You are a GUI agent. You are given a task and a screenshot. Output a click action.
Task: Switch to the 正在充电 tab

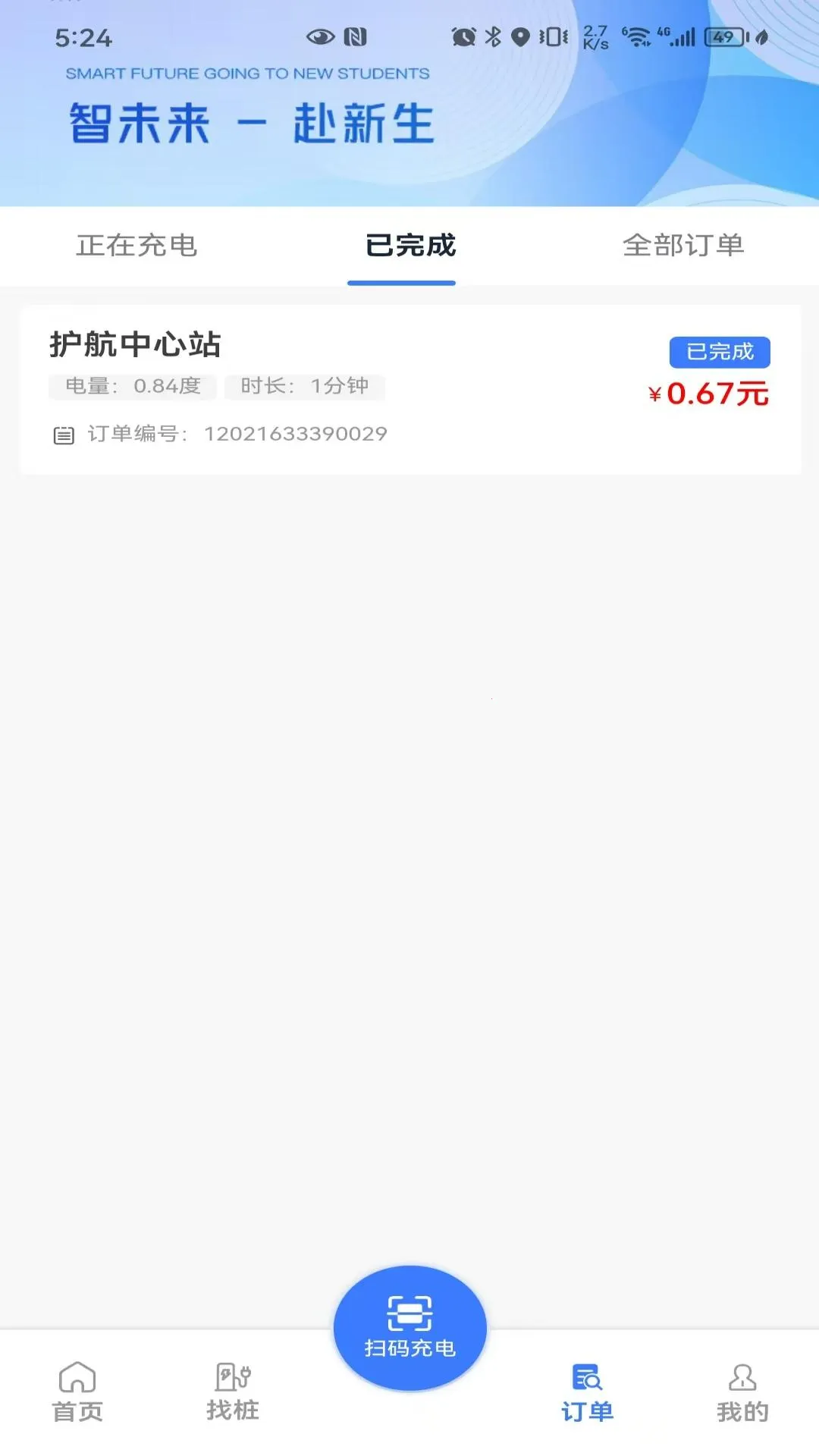pyautogui.click(x=138, y=246)
